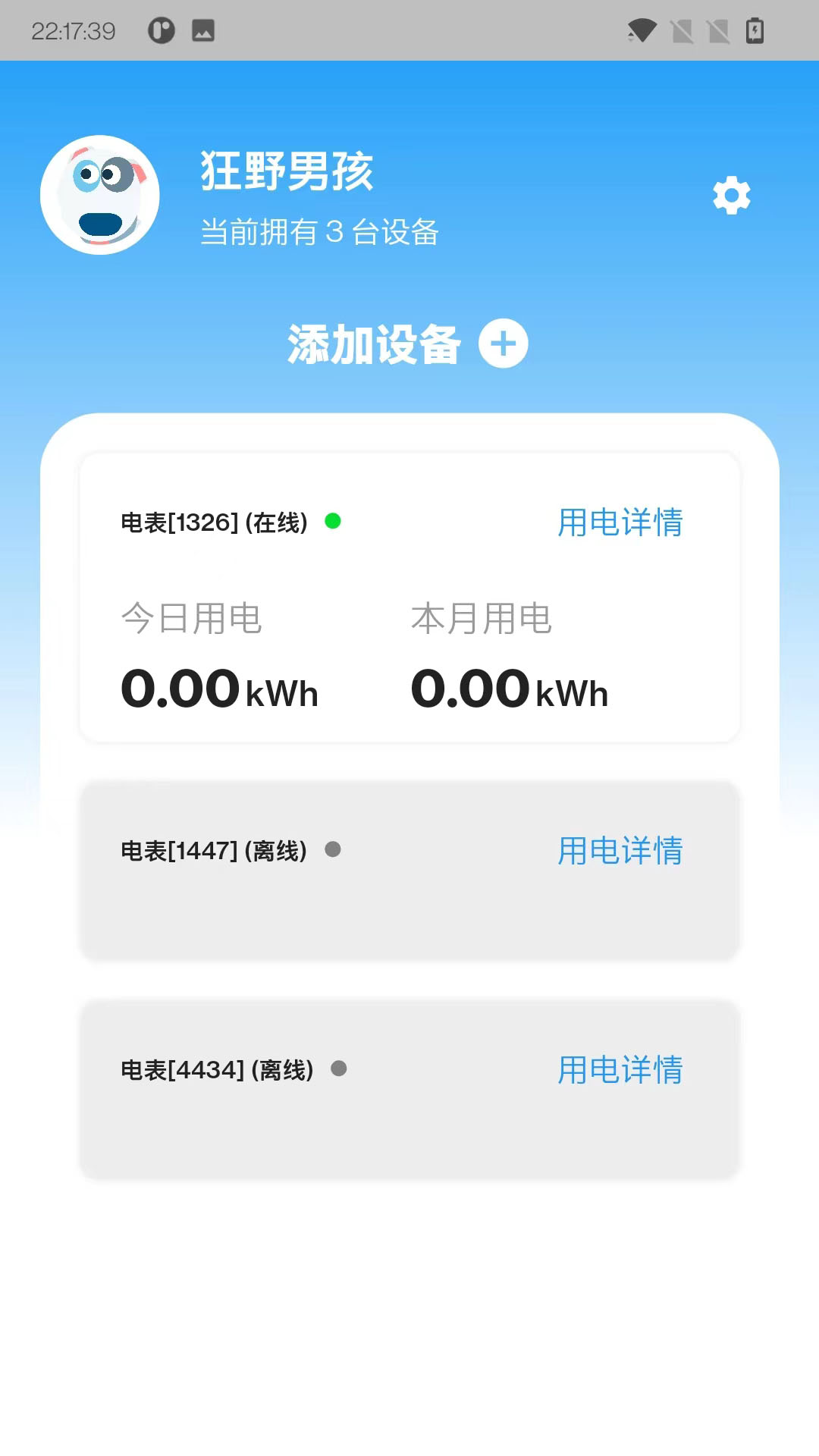This screenshot has height=1456, width=819.
Task: Tap the user avatar image
Action: click(99, 193)
